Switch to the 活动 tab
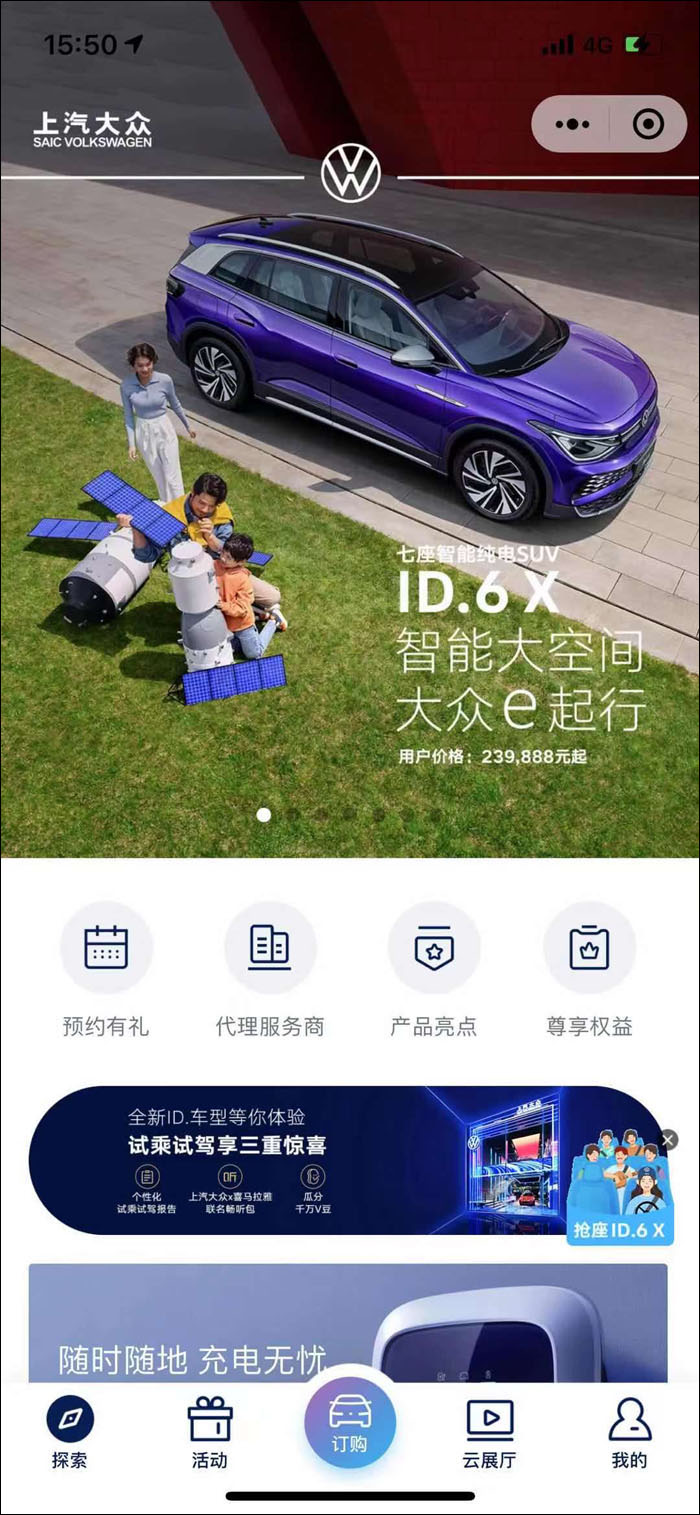Viewport: 700px width, 1515px height. tap(210, 1433)
